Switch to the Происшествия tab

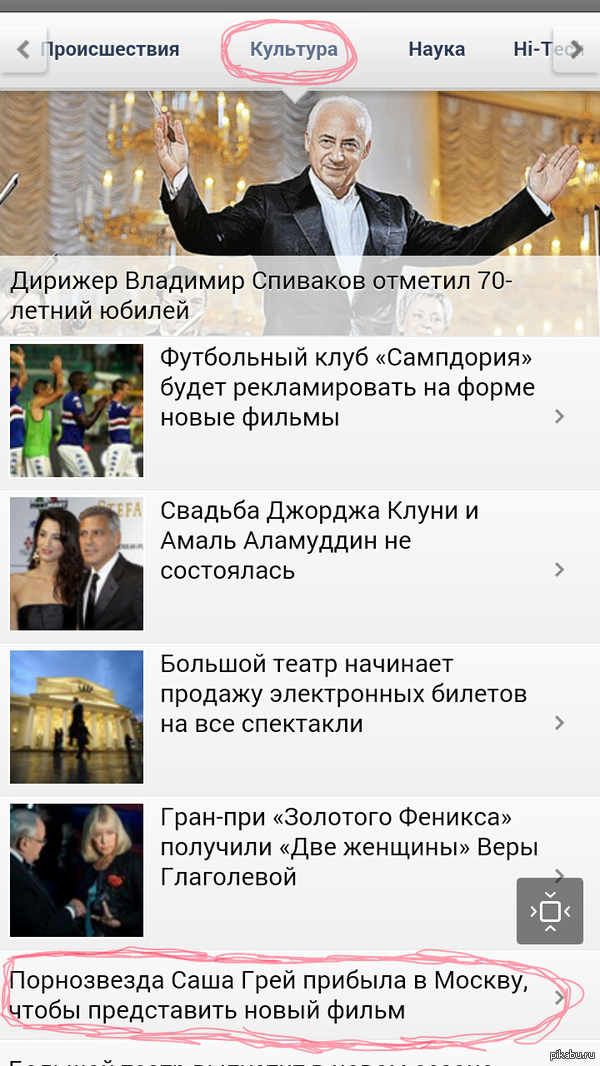[x=112, y=49]
